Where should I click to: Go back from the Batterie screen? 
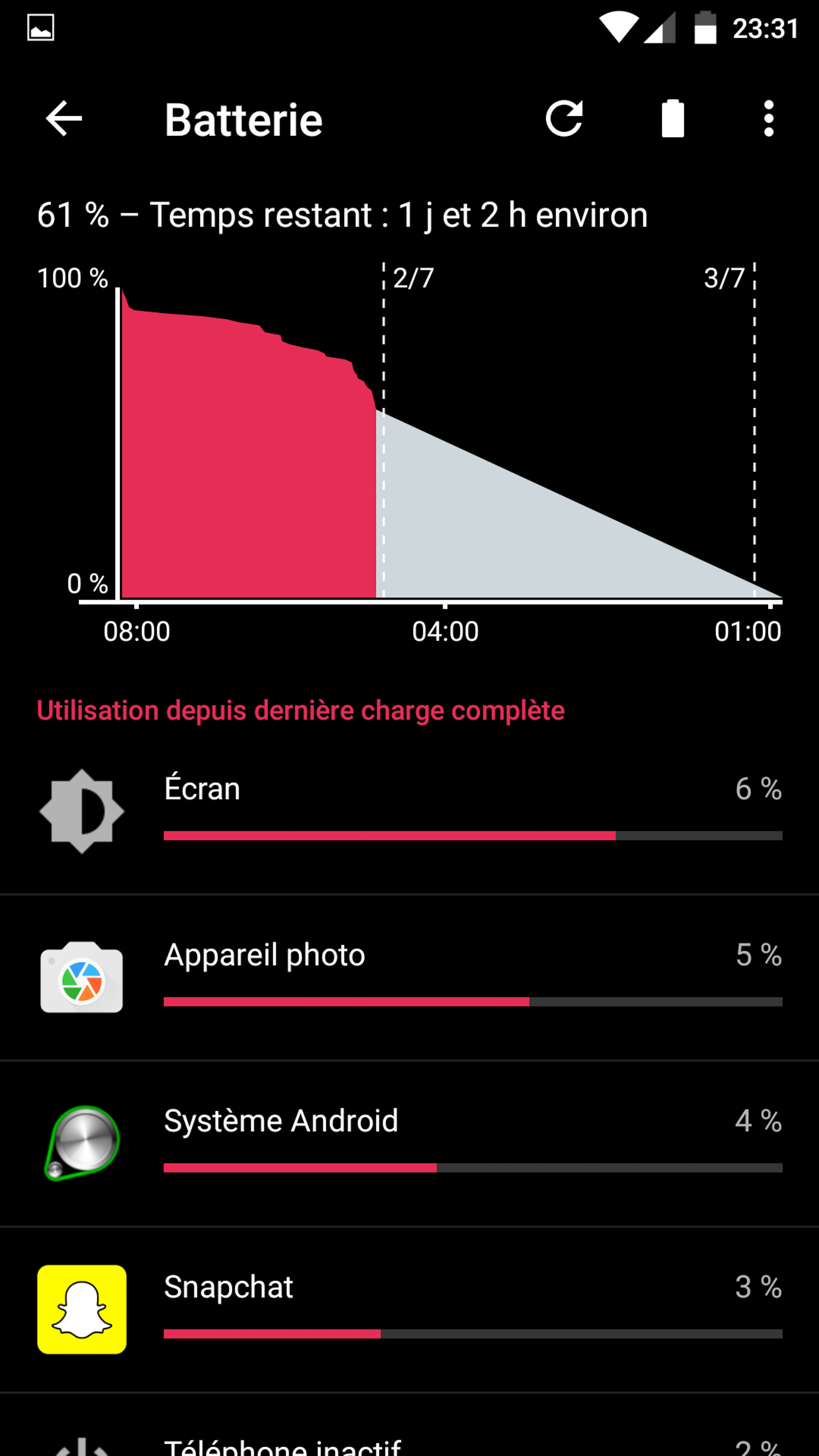tap(63, 119)
